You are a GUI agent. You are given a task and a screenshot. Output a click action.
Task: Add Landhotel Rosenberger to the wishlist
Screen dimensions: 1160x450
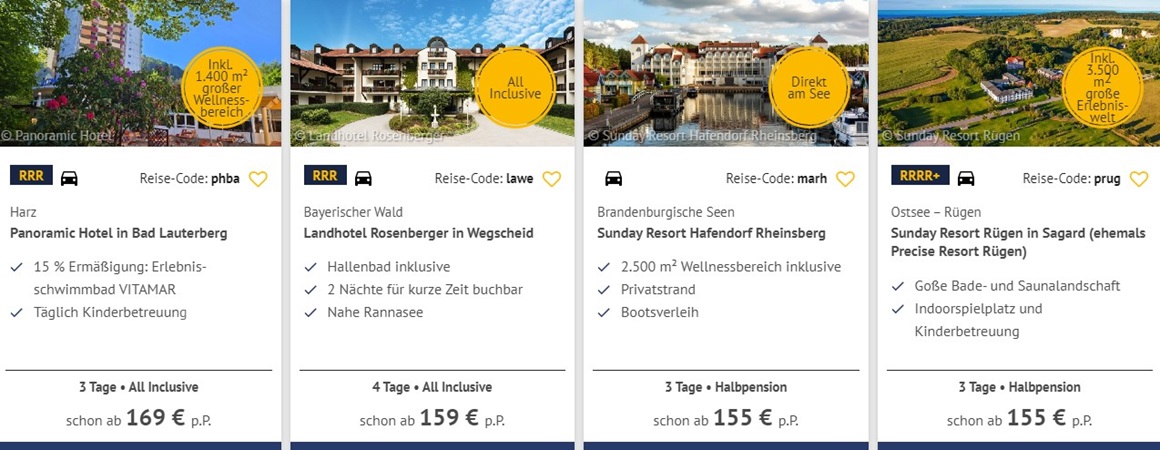point(552,179)
